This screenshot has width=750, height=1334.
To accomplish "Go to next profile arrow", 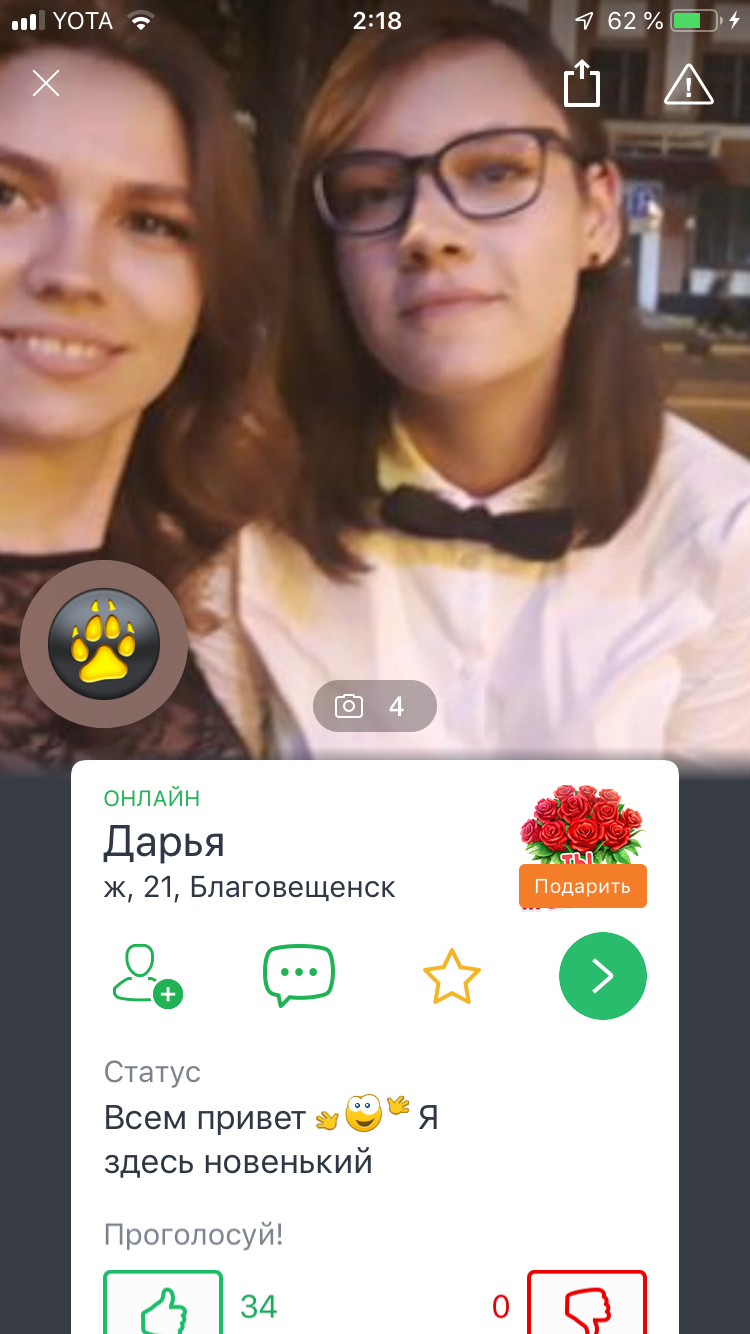I will 603,977.
